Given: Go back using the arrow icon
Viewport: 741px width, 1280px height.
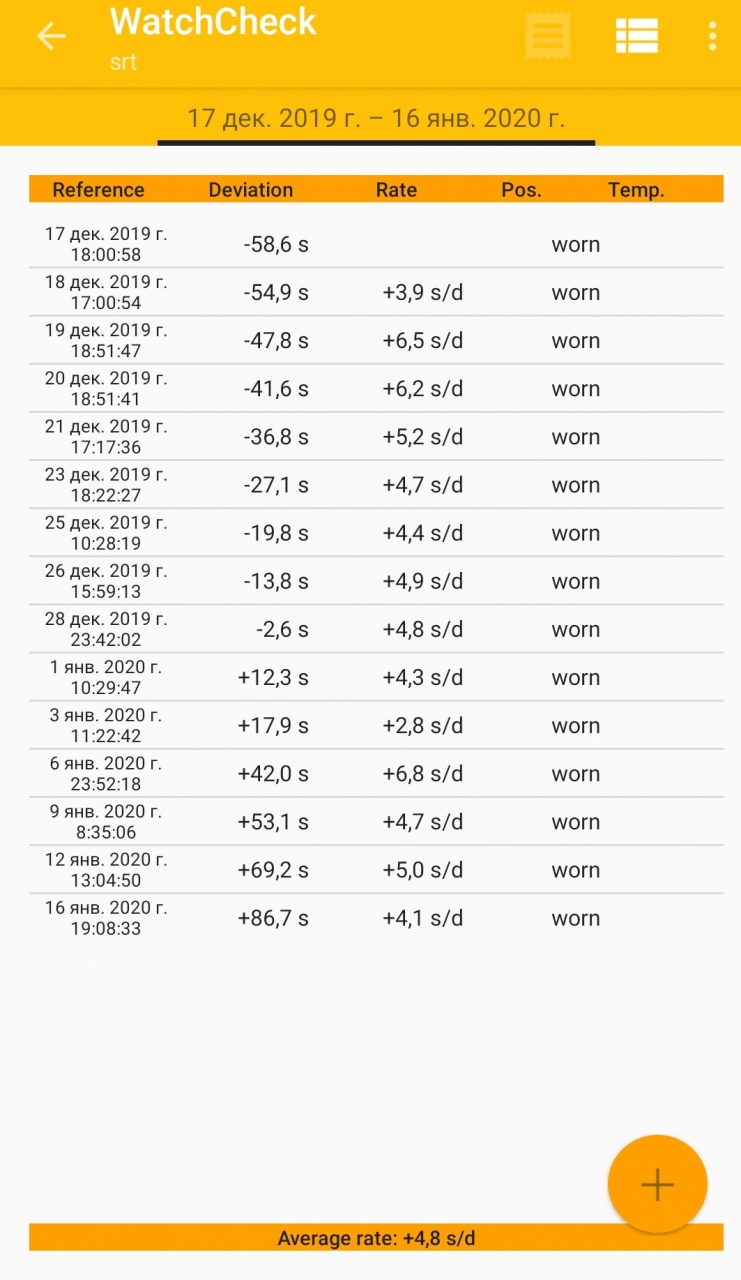Looking at the screenshot, I should [x=51, y=37].
